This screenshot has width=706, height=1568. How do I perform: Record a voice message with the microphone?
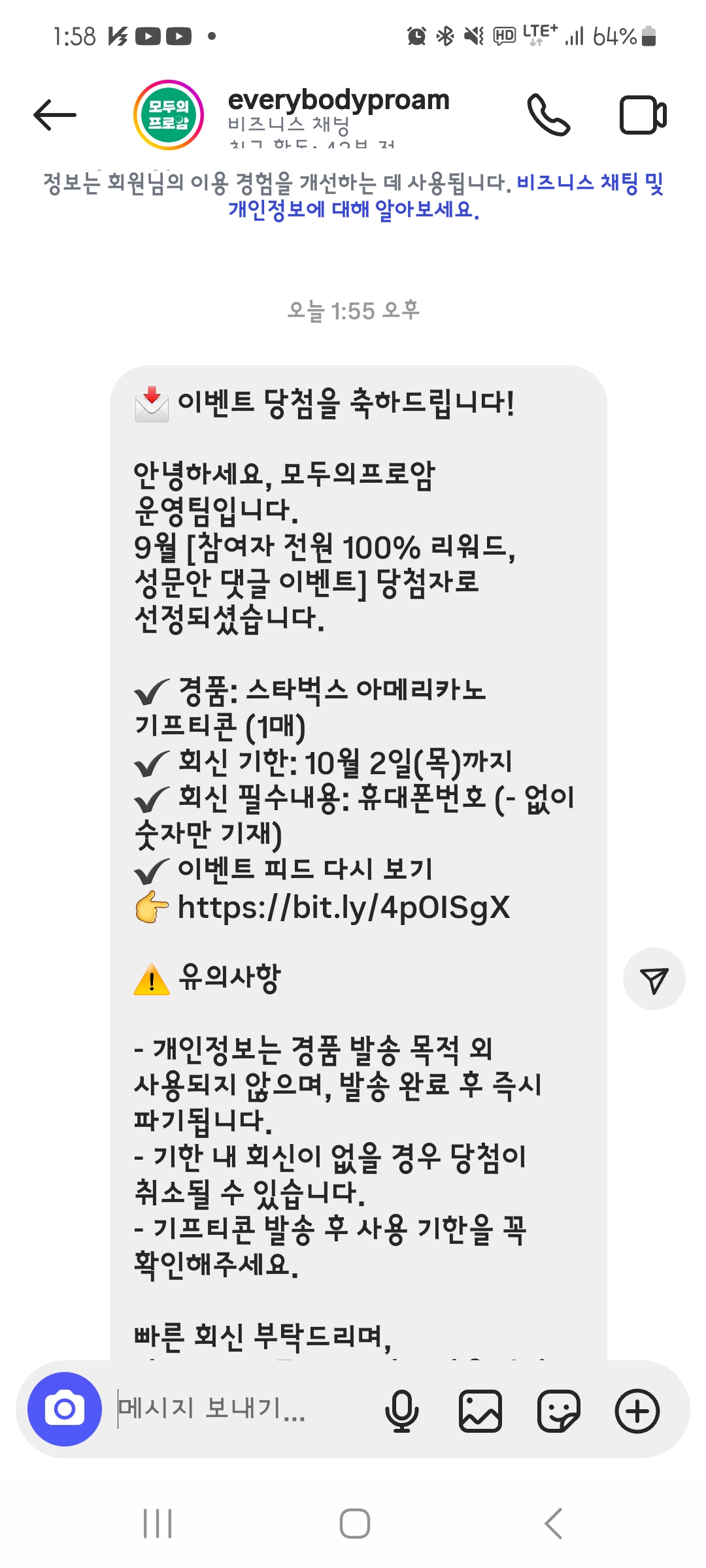point(401,1411)
